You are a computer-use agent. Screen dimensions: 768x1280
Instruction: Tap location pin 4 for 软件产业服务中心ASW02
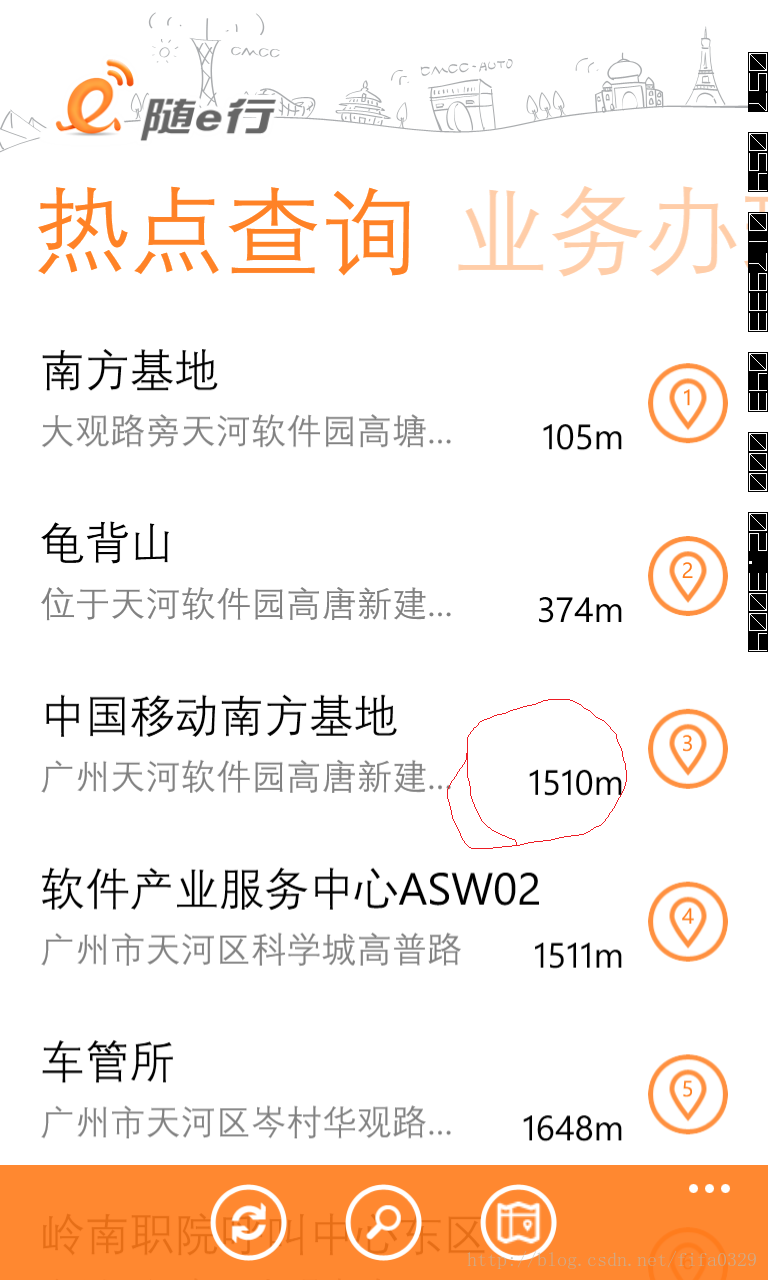[687, 920]
